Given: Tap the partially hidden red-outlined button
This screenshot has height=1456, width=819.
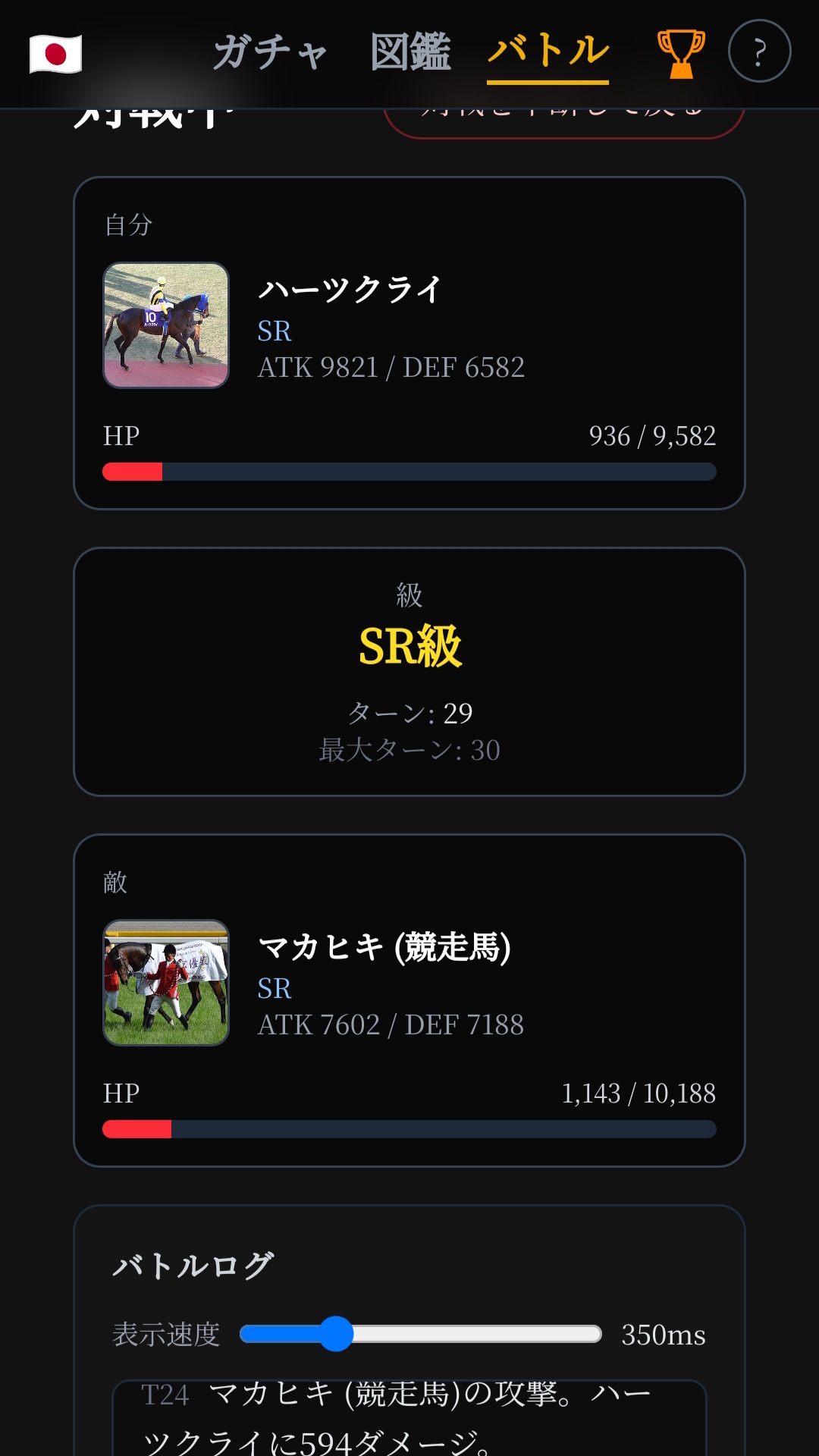Looking at the screenshot, I should click(563, 121).
